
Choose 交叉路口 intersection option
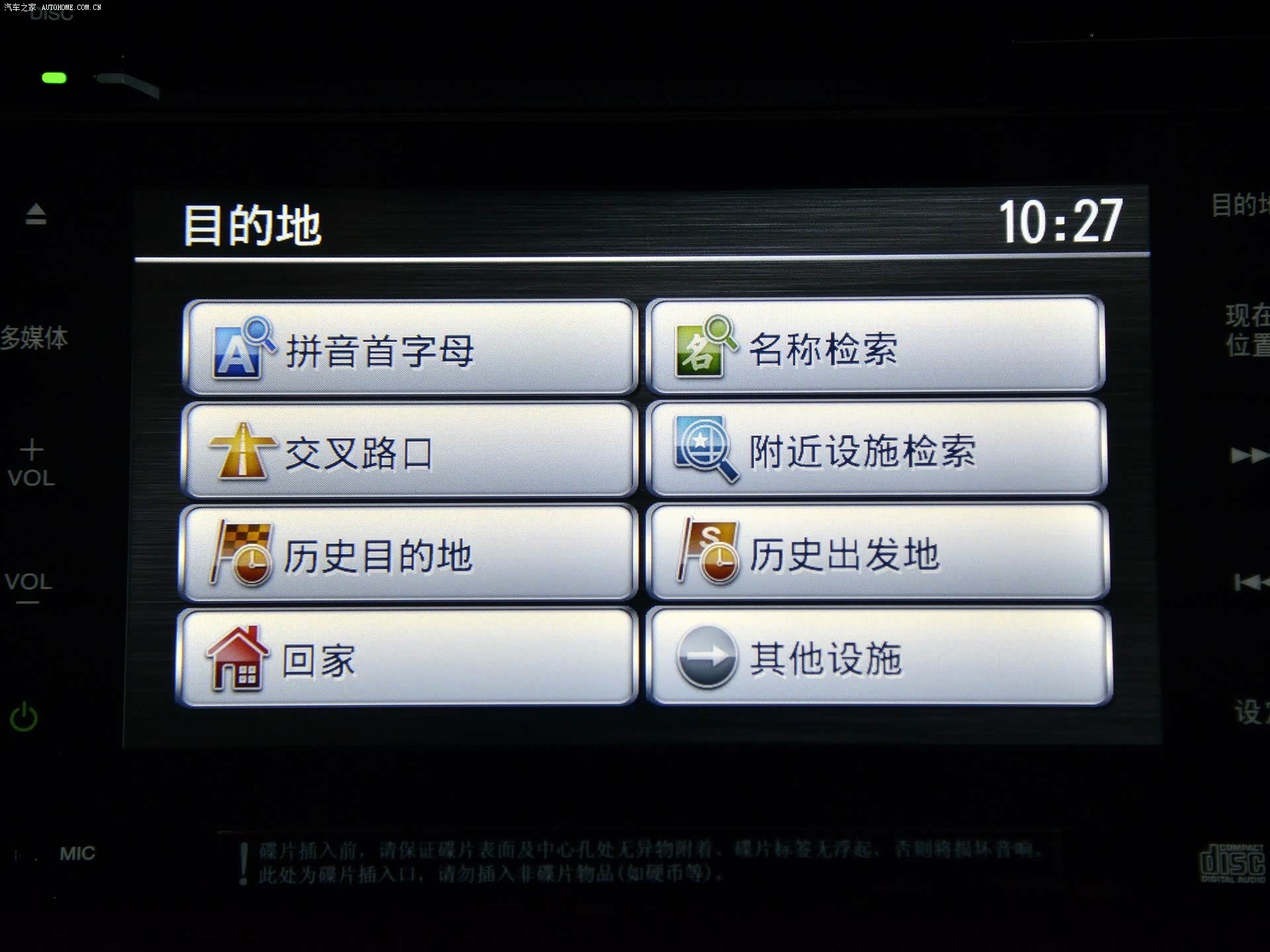(x=409, y=452)
